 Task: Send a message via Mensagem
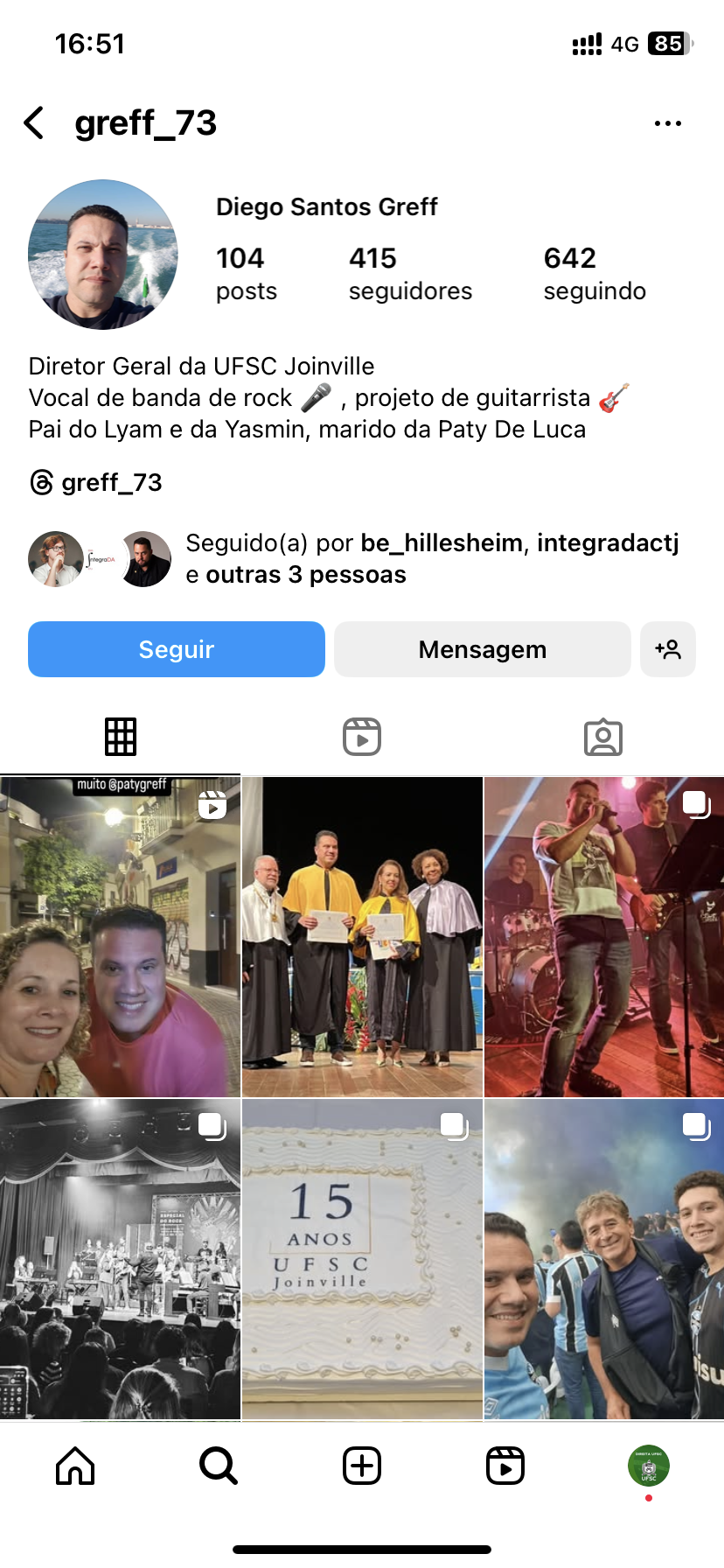tap(482, 649)
